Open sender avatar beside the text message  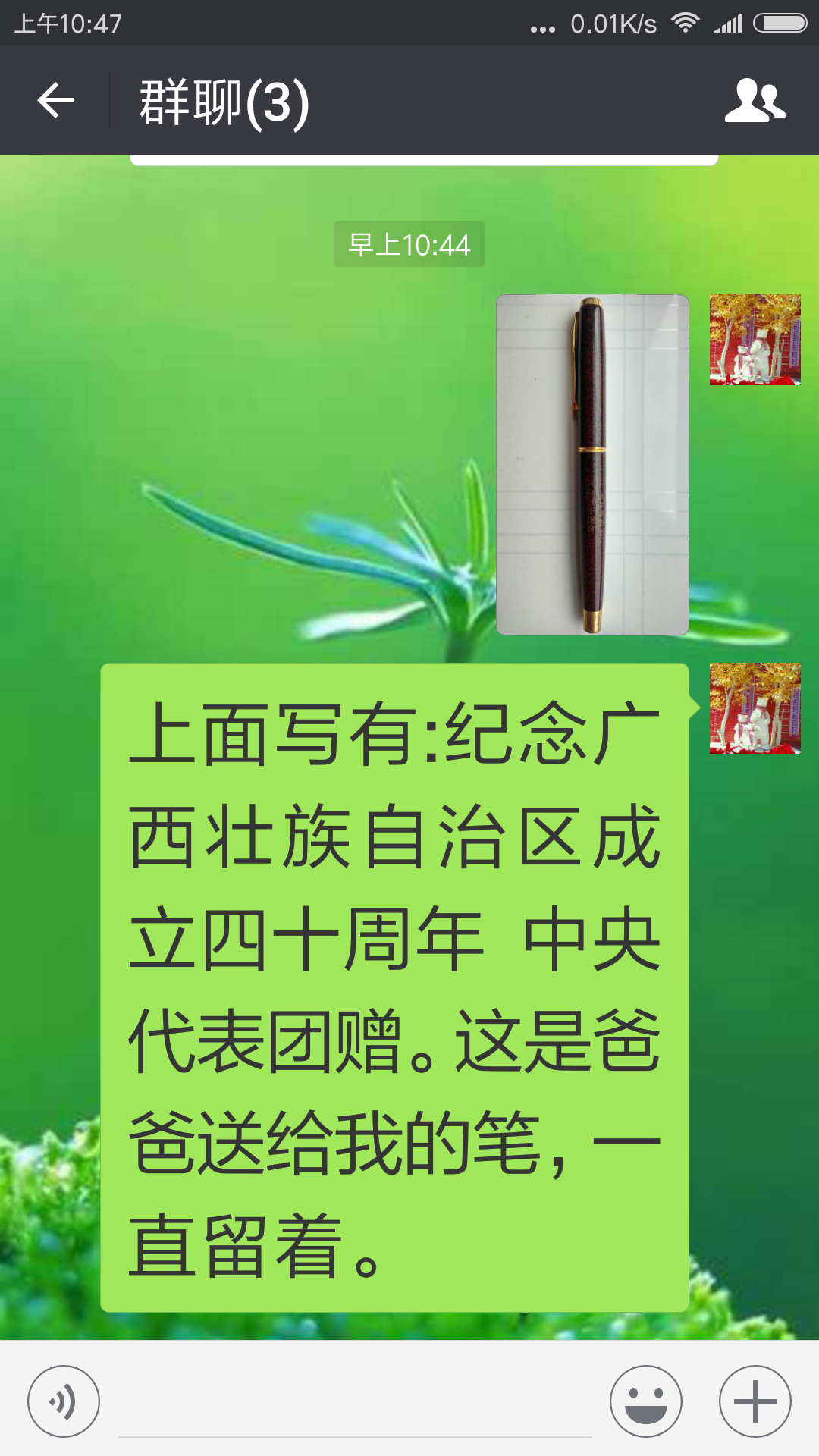click(755, 708)
